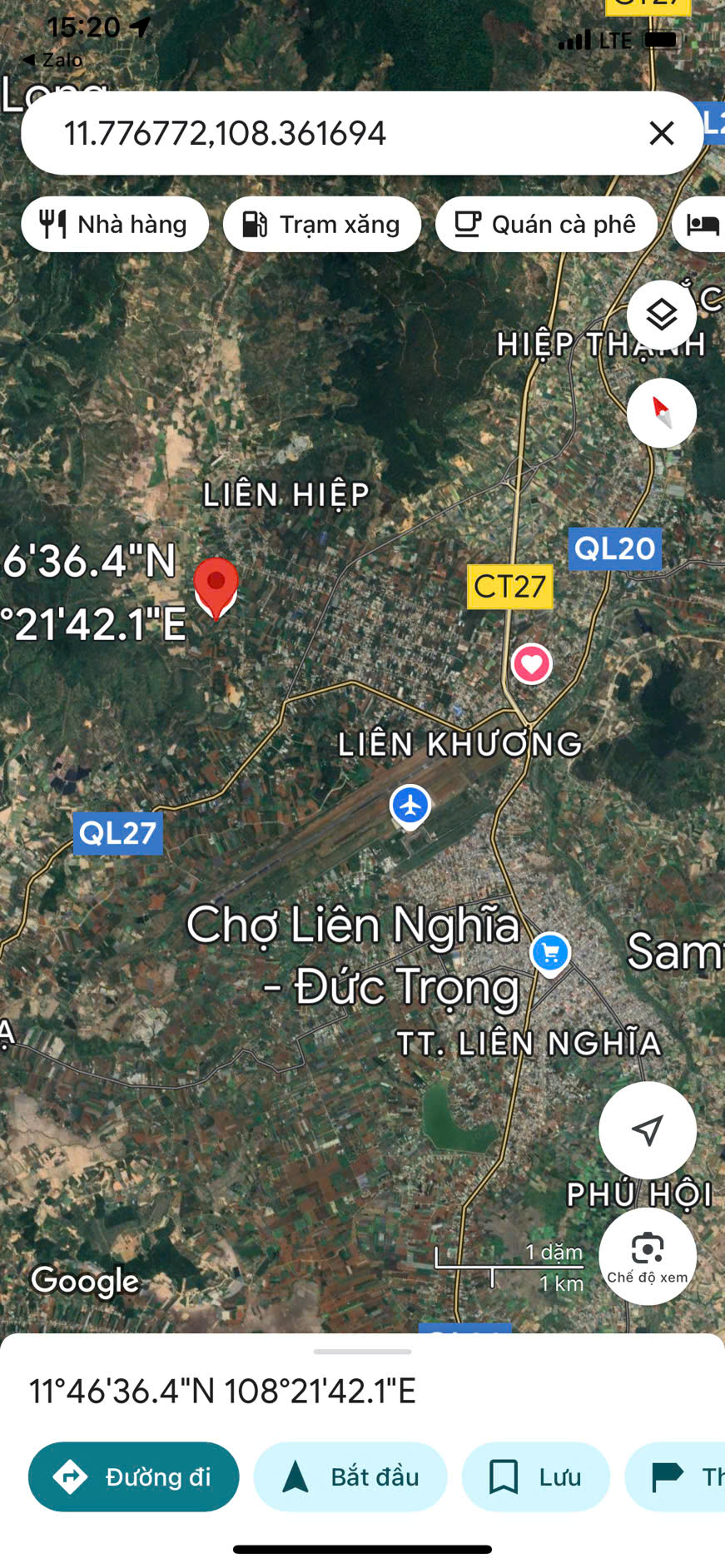725x1568 pixels.
Task: Reset map orientation with the compass
Action: coord(662,413)
